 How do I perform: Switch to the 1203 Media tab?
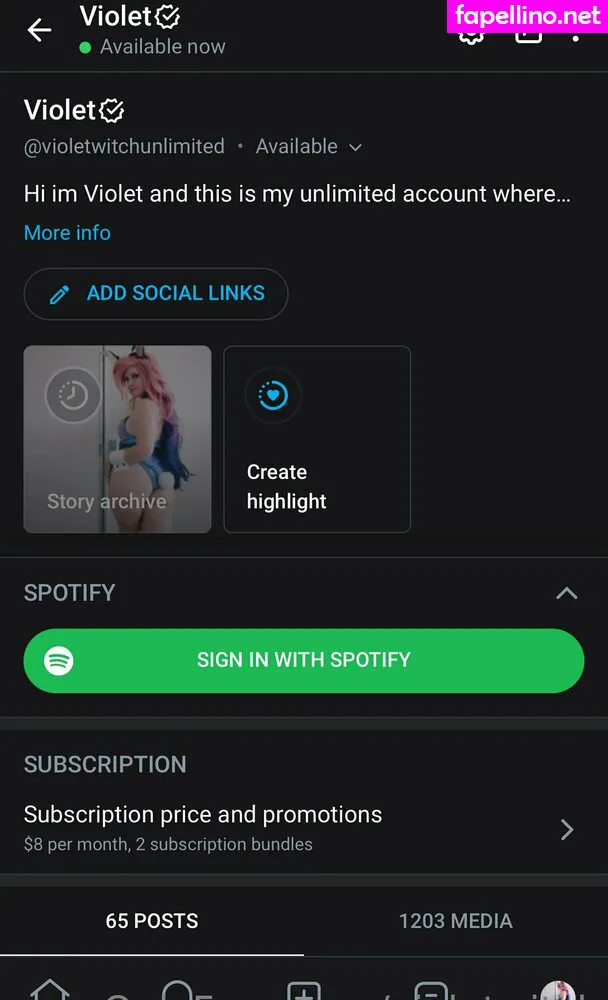[456, 921]
